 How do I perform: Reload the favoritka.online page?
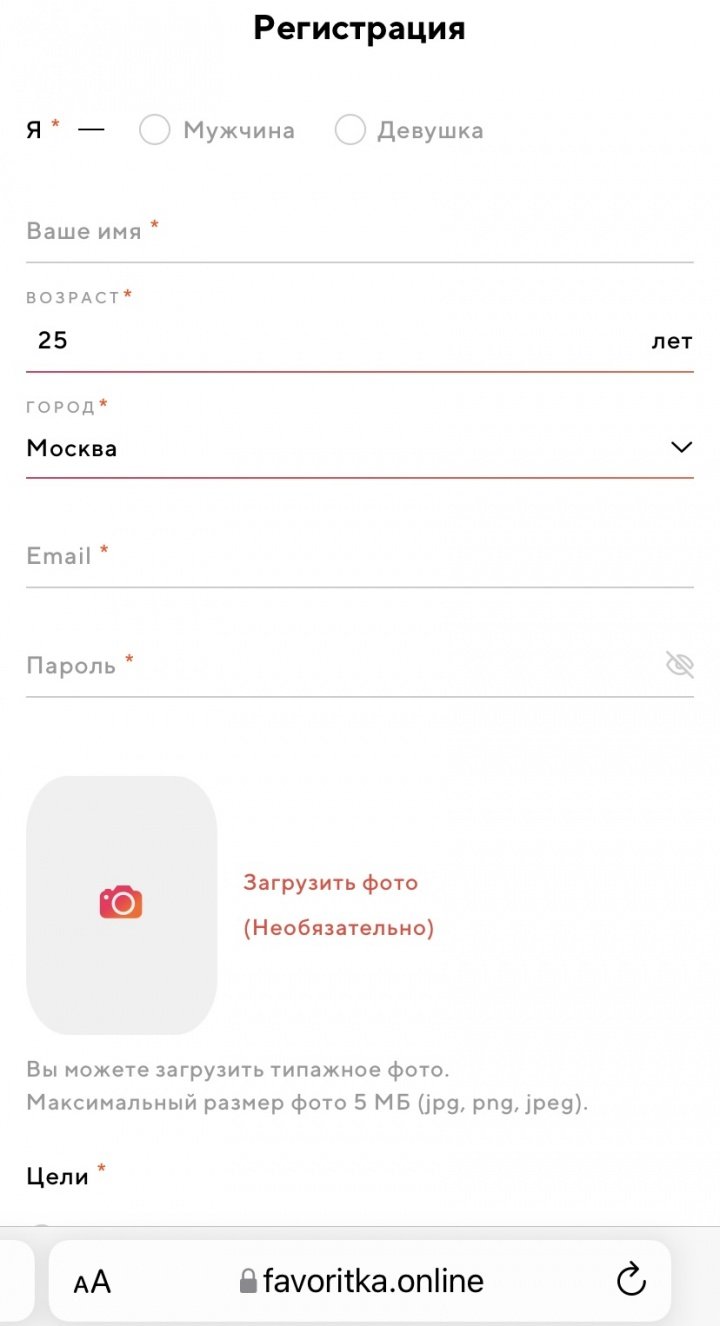[x=631, y=1281]
